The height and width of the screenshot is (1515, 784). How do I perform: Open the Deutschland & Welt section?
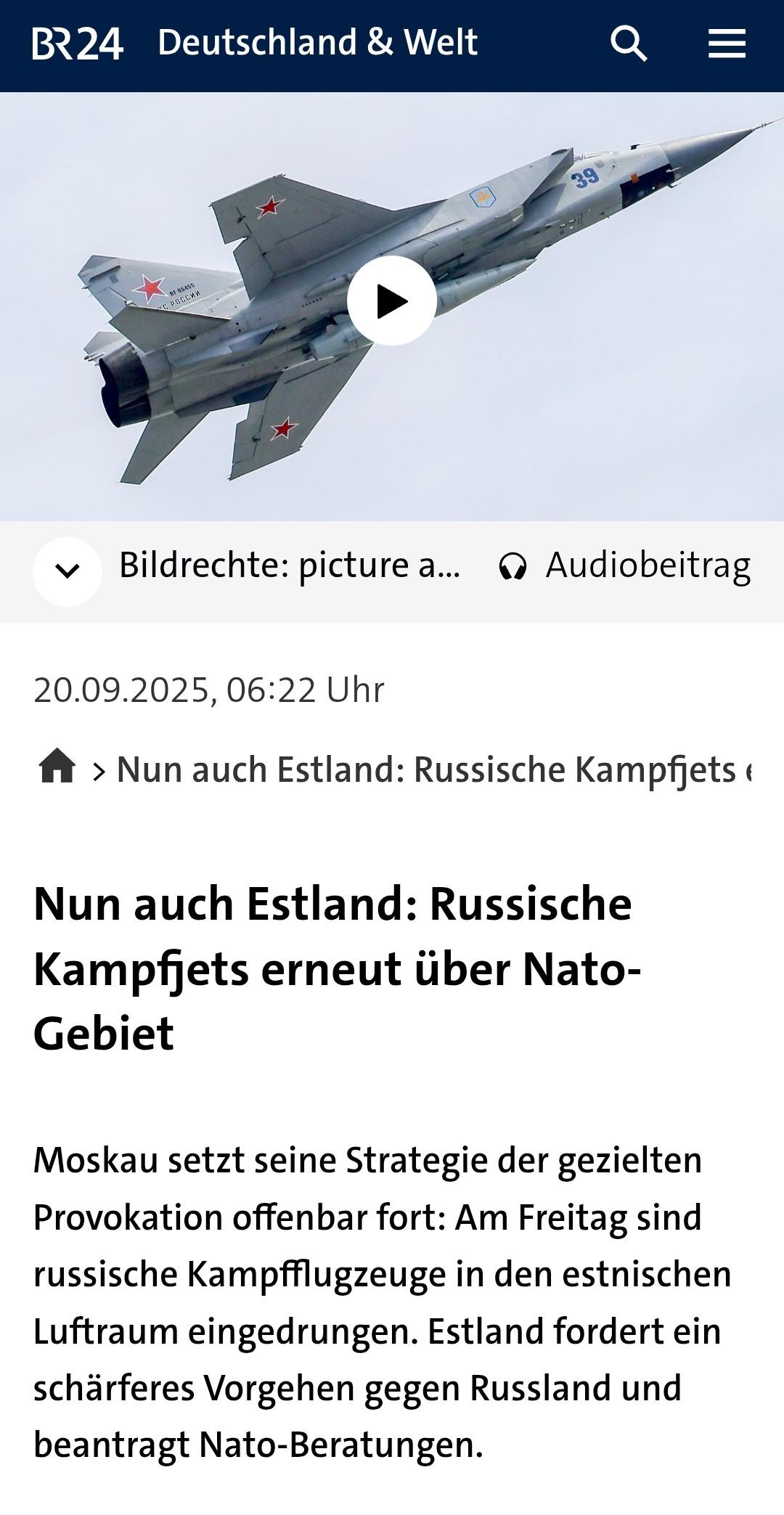(x=317, y=44)
